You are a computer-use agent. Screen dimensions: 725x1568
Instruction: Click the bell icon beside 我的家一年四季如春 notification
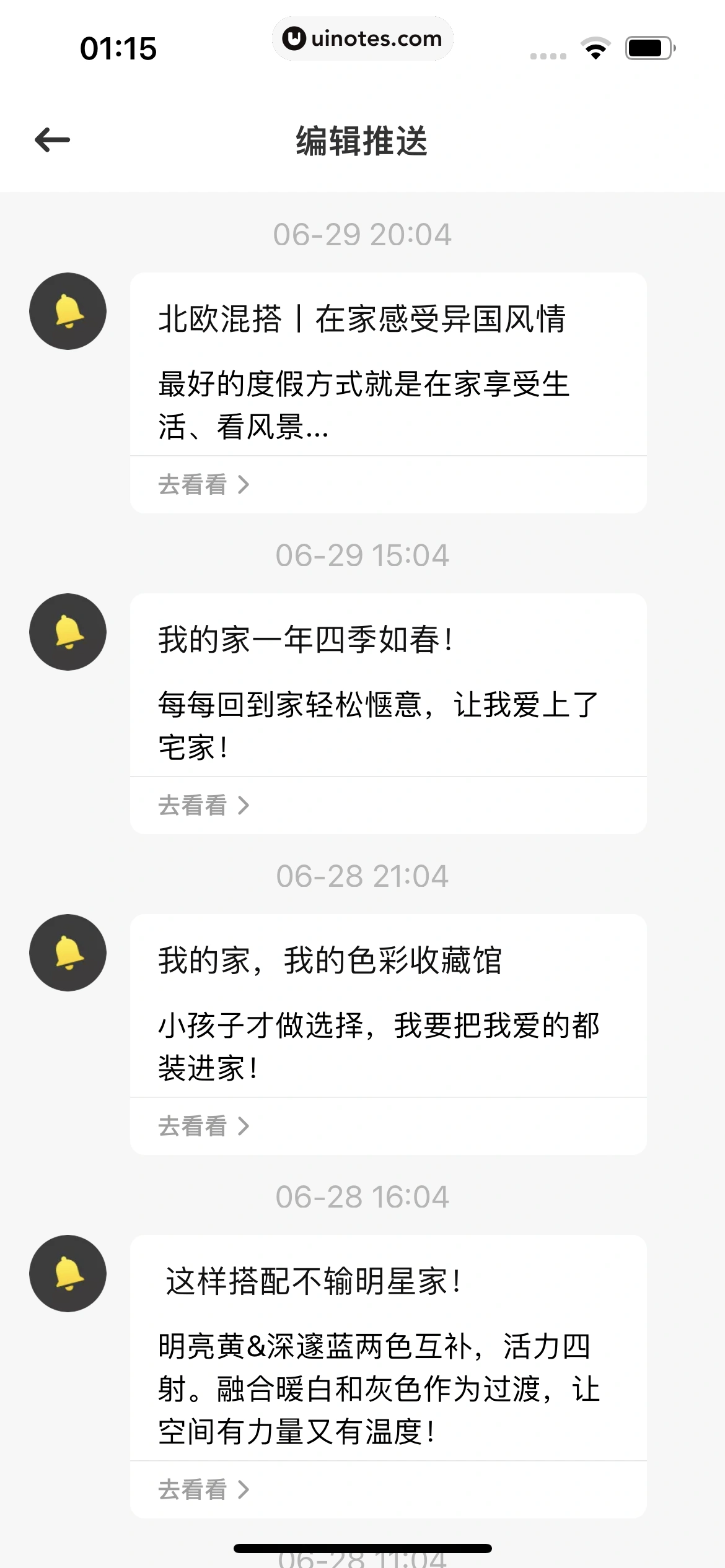[x=67, y=632]
